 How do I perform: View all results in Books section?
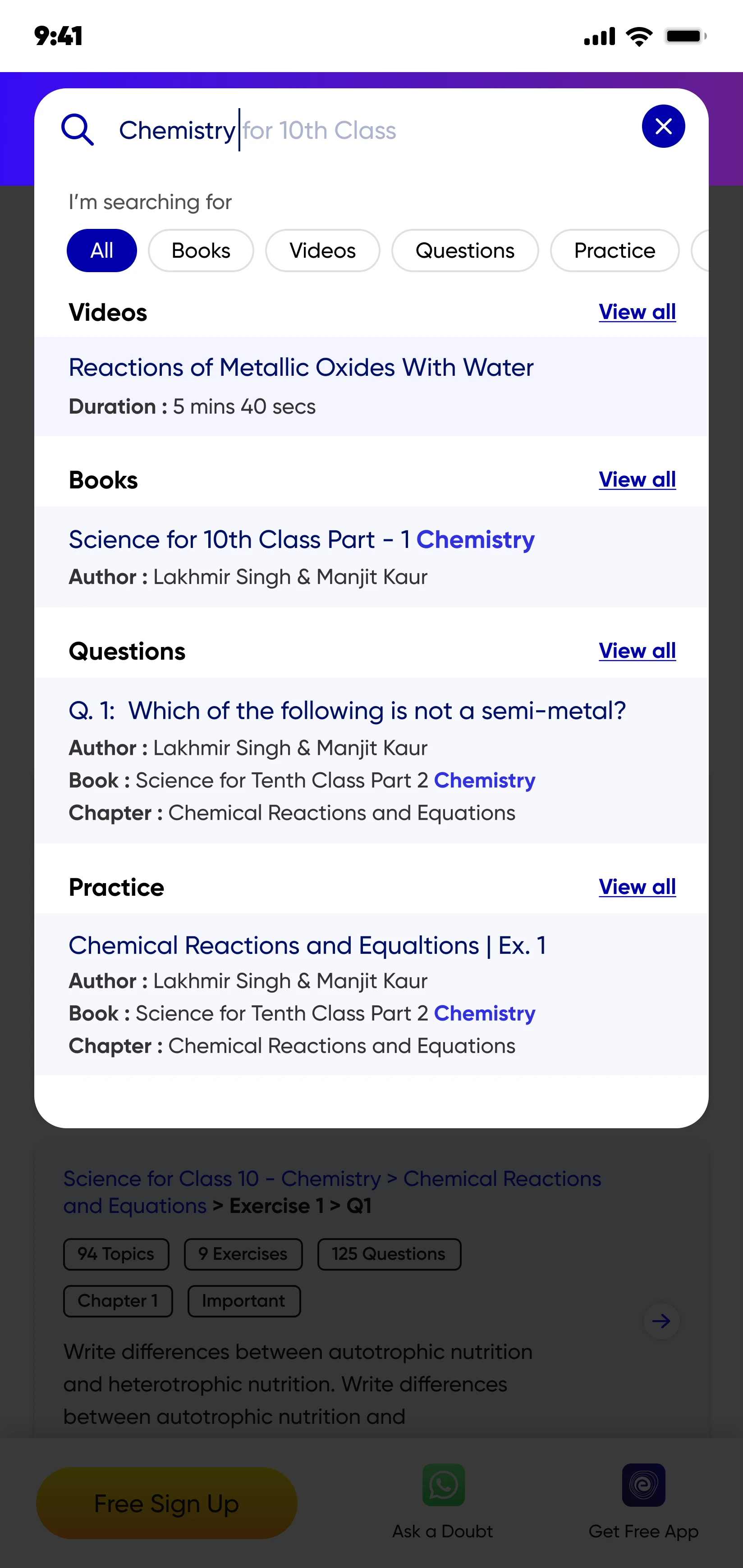coord(637,480)
